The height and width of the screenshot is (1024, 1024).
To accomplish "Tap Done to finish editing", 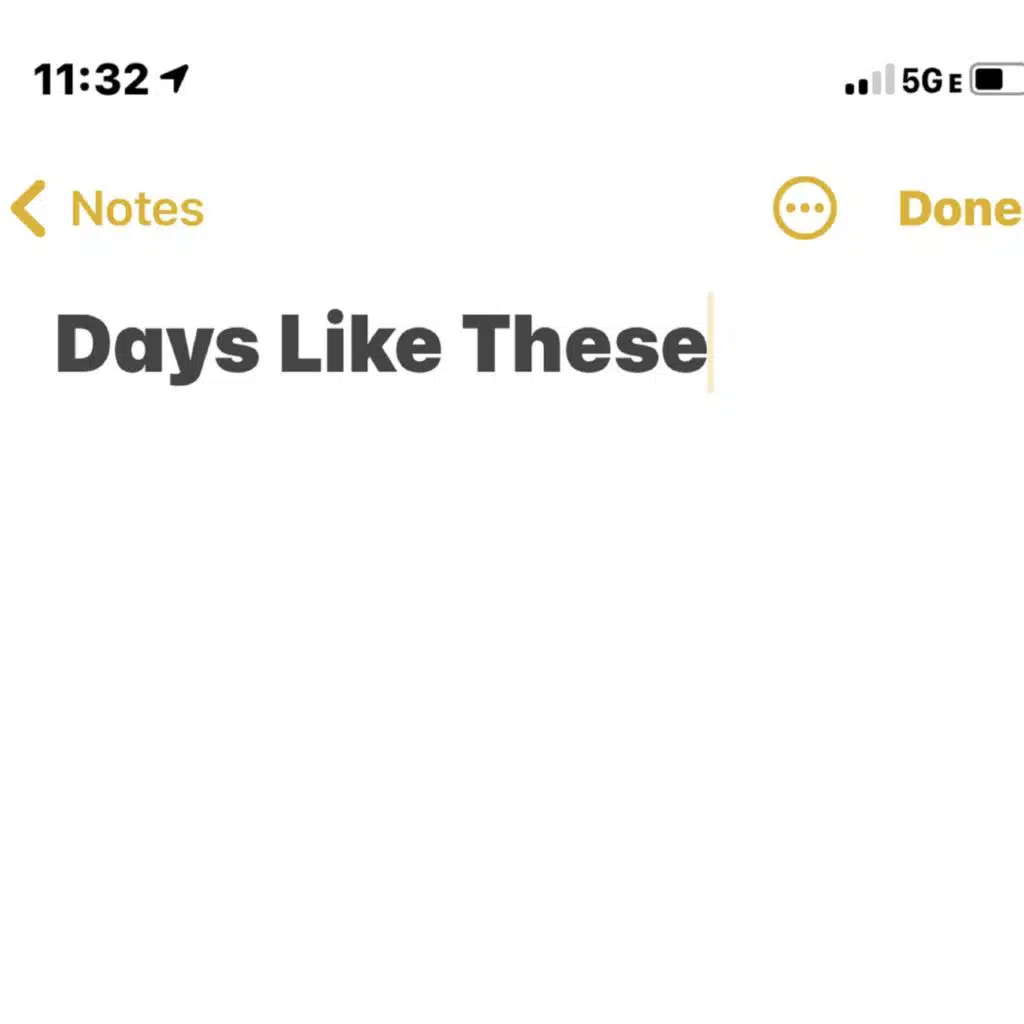I will coord(959,208).
